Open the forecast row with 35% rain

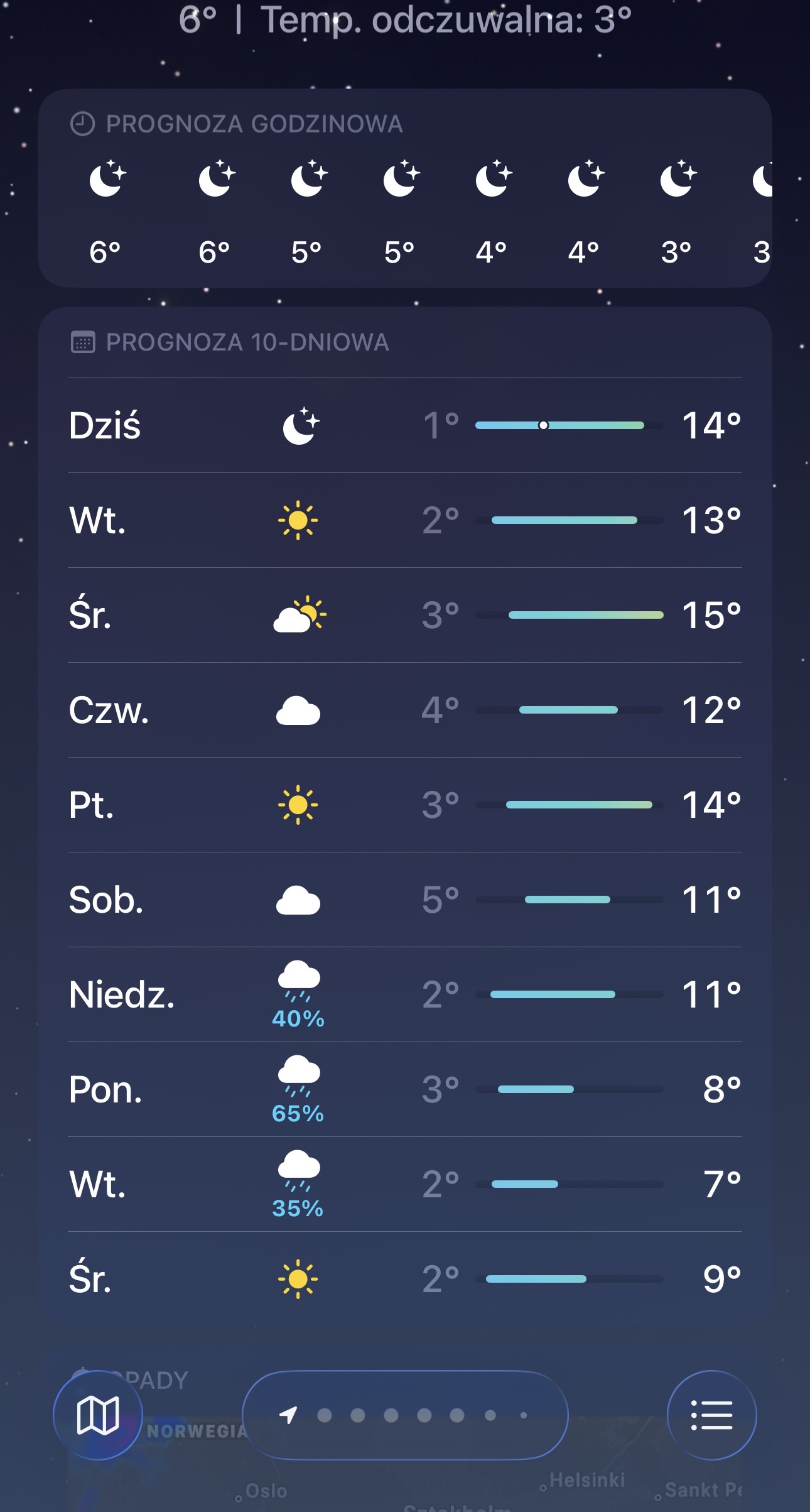click(x=404, y=1184)
